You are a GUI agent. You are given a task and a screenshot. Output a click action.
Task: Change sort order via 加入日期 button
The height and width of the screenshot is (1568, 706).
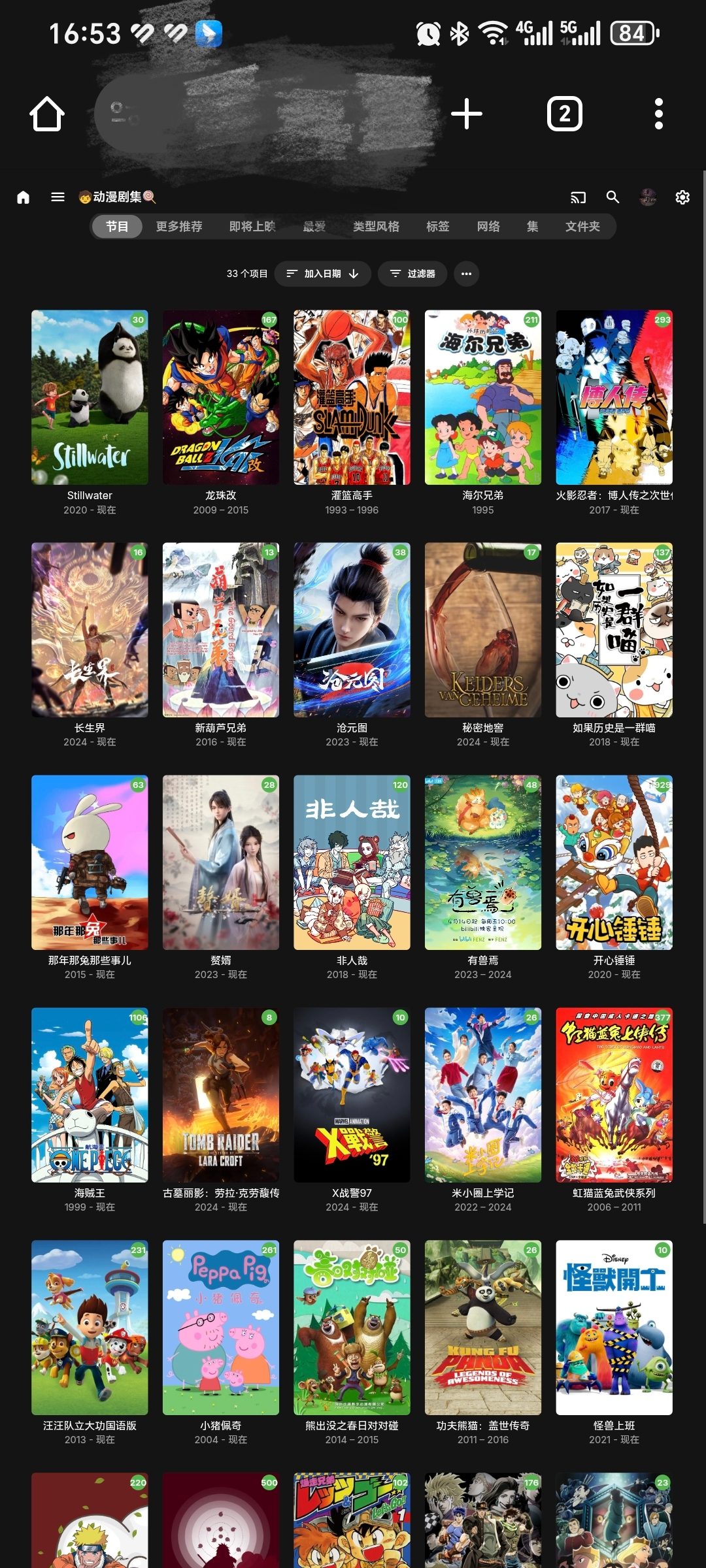[x=323, y=274]
